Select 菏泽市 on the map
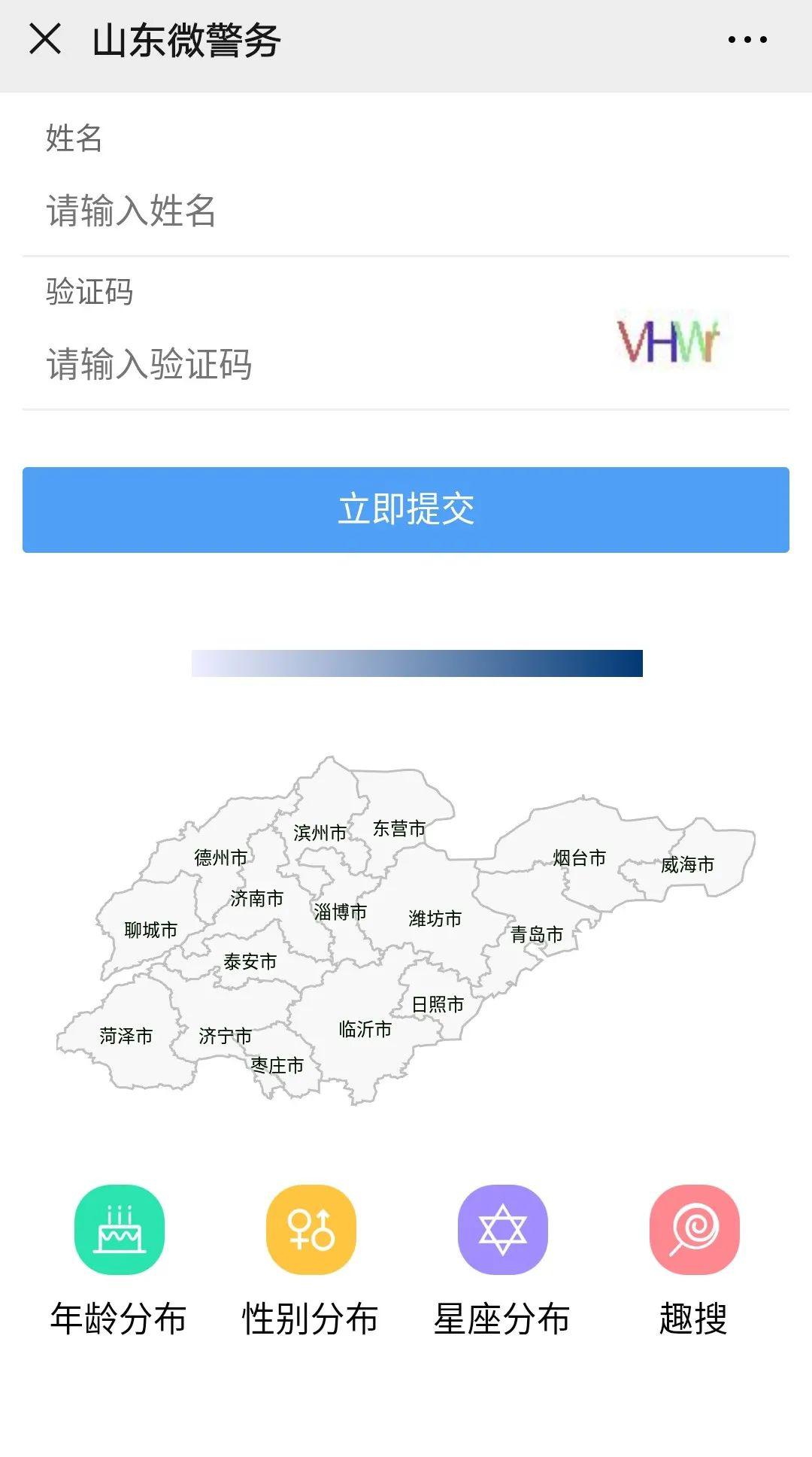Screen dimensions: 812x1457 pyautogui.click(x=126, y=1036)
